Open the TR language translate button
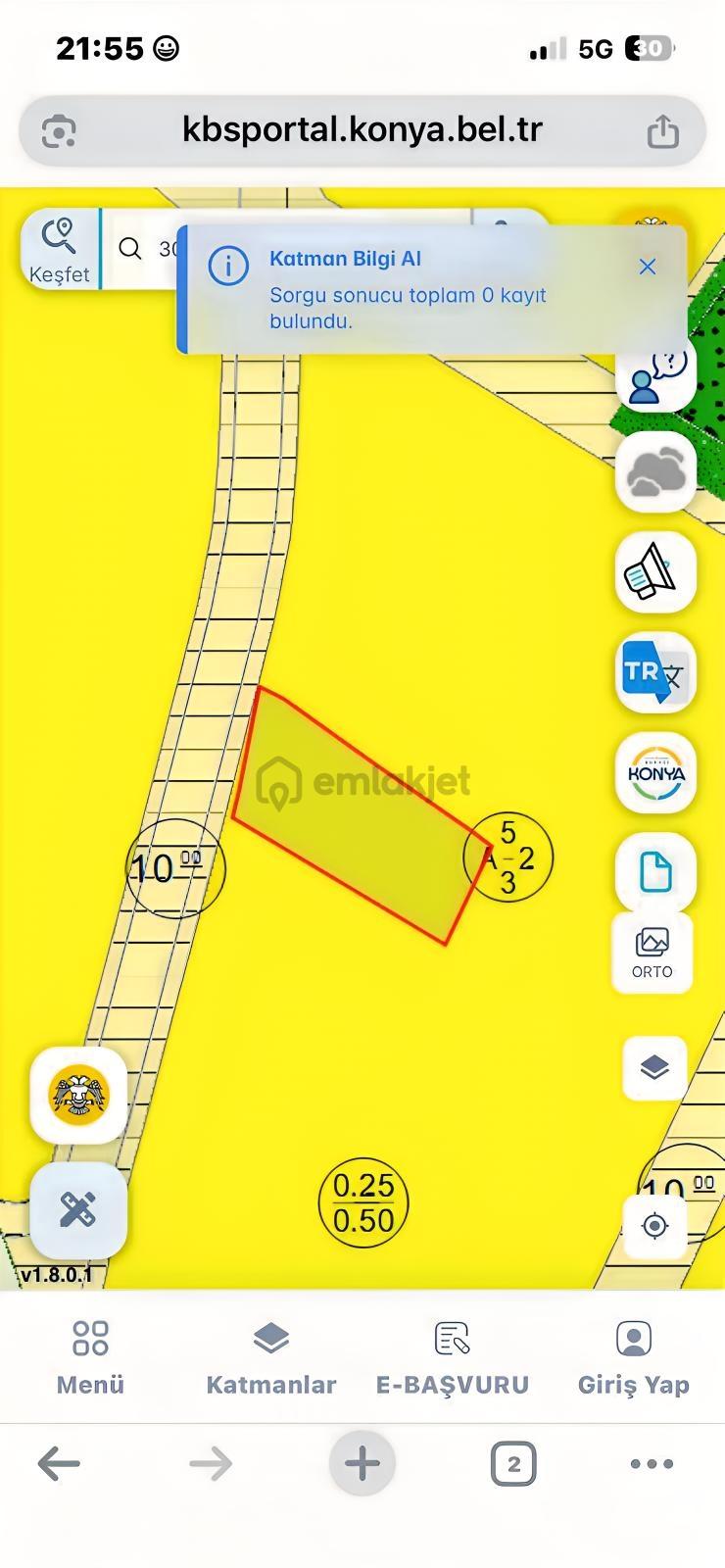The height and width of the screenshot is (1568, 725). pos(655,672)
